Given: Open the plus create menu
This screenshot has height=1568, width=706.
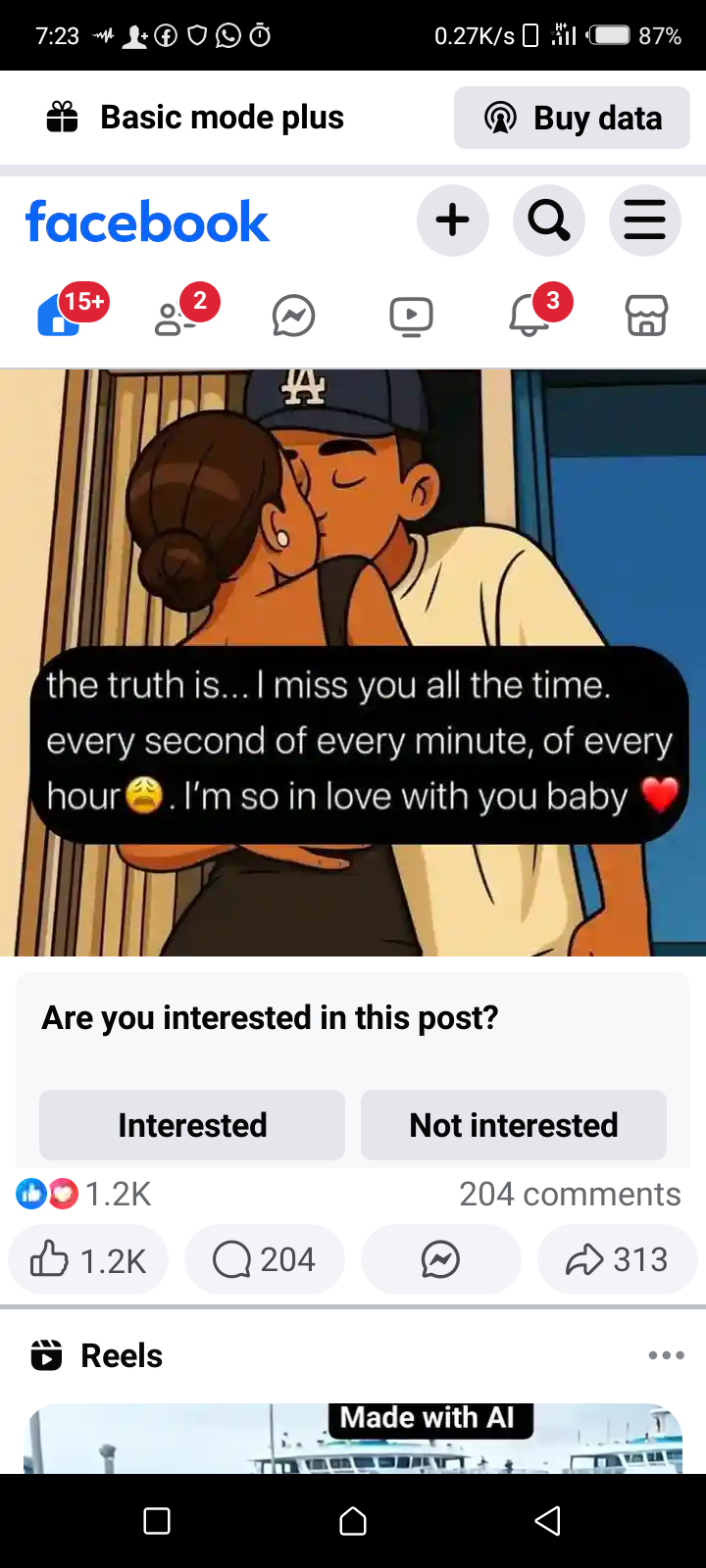Looking at the screenshot, I should pos(452,220).
